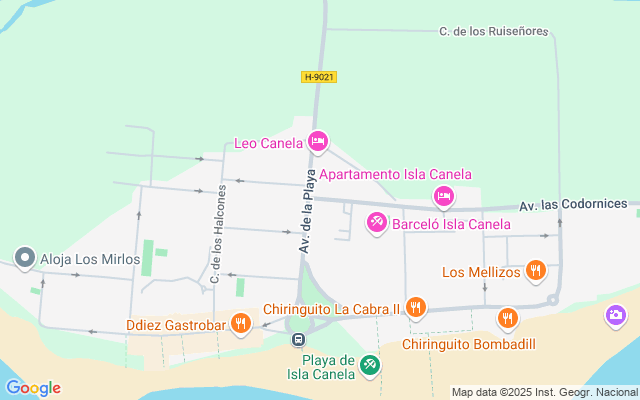
Task: Open the purple camera photo-spot marker
Action: 616,316
